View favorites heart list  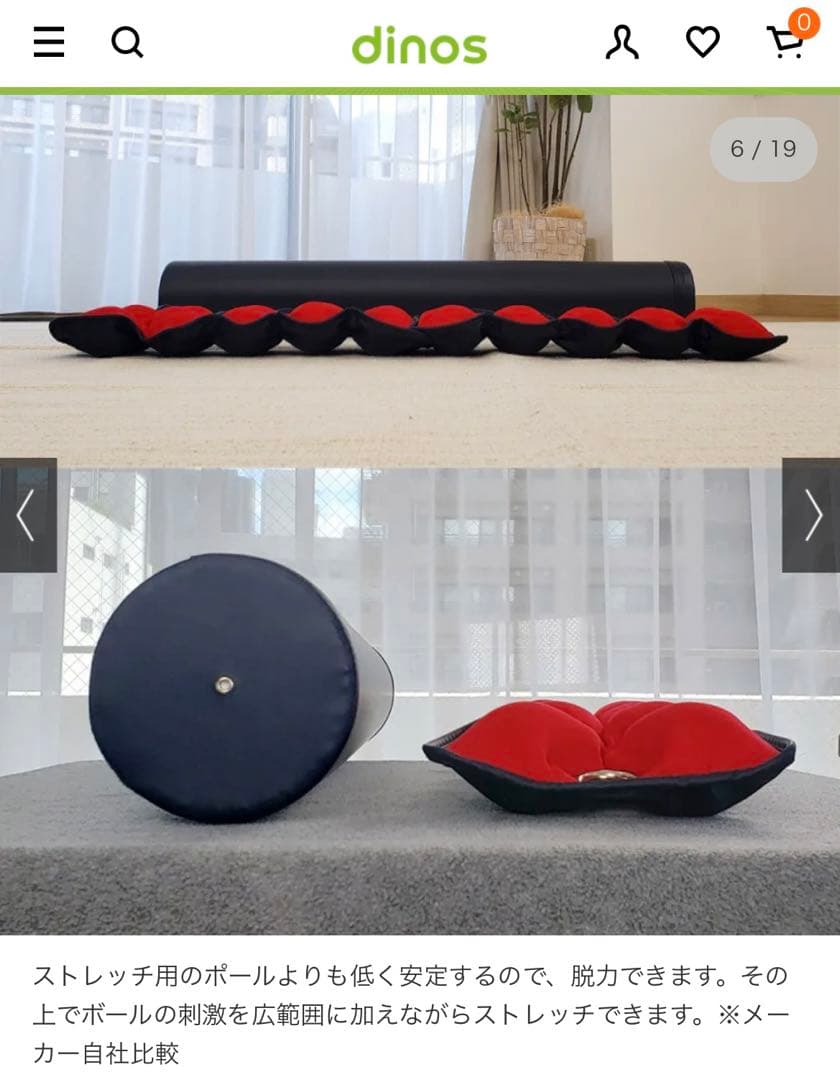[703, 42]
